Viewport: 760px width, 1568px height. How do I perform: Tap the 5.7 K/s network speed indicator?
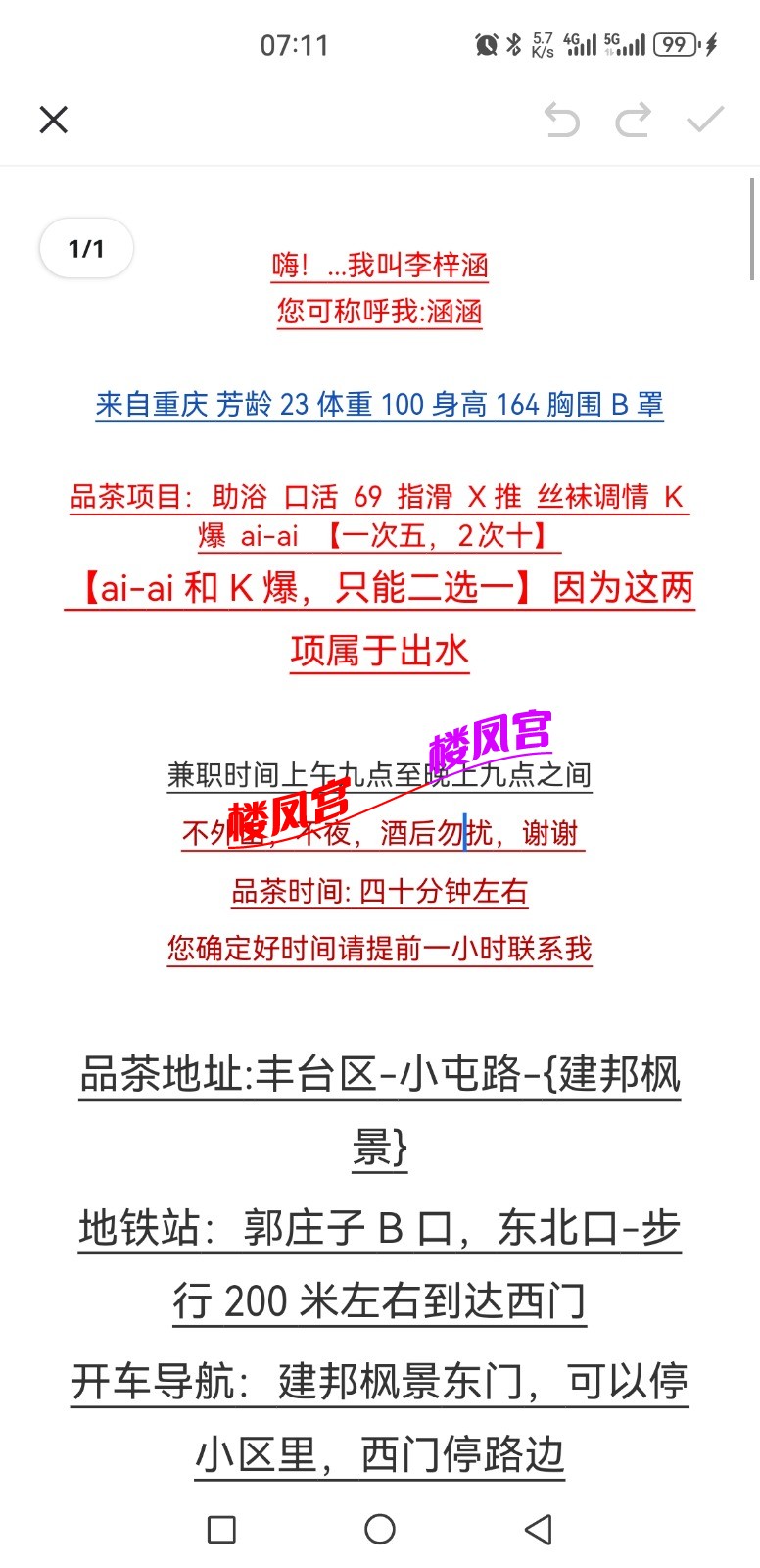click(x=541, y=43)
